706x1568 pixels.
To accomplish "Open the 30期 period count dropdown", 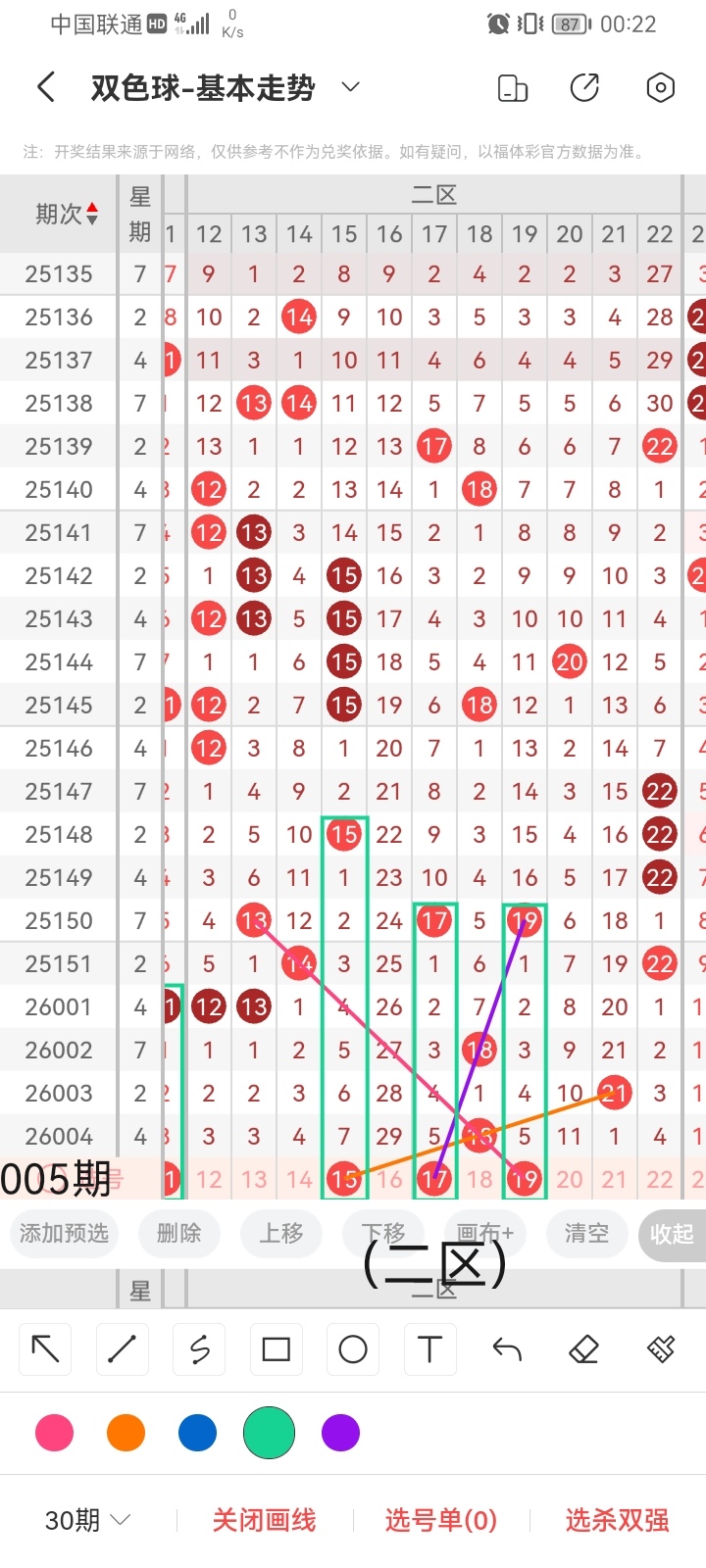I will 88,1520.
